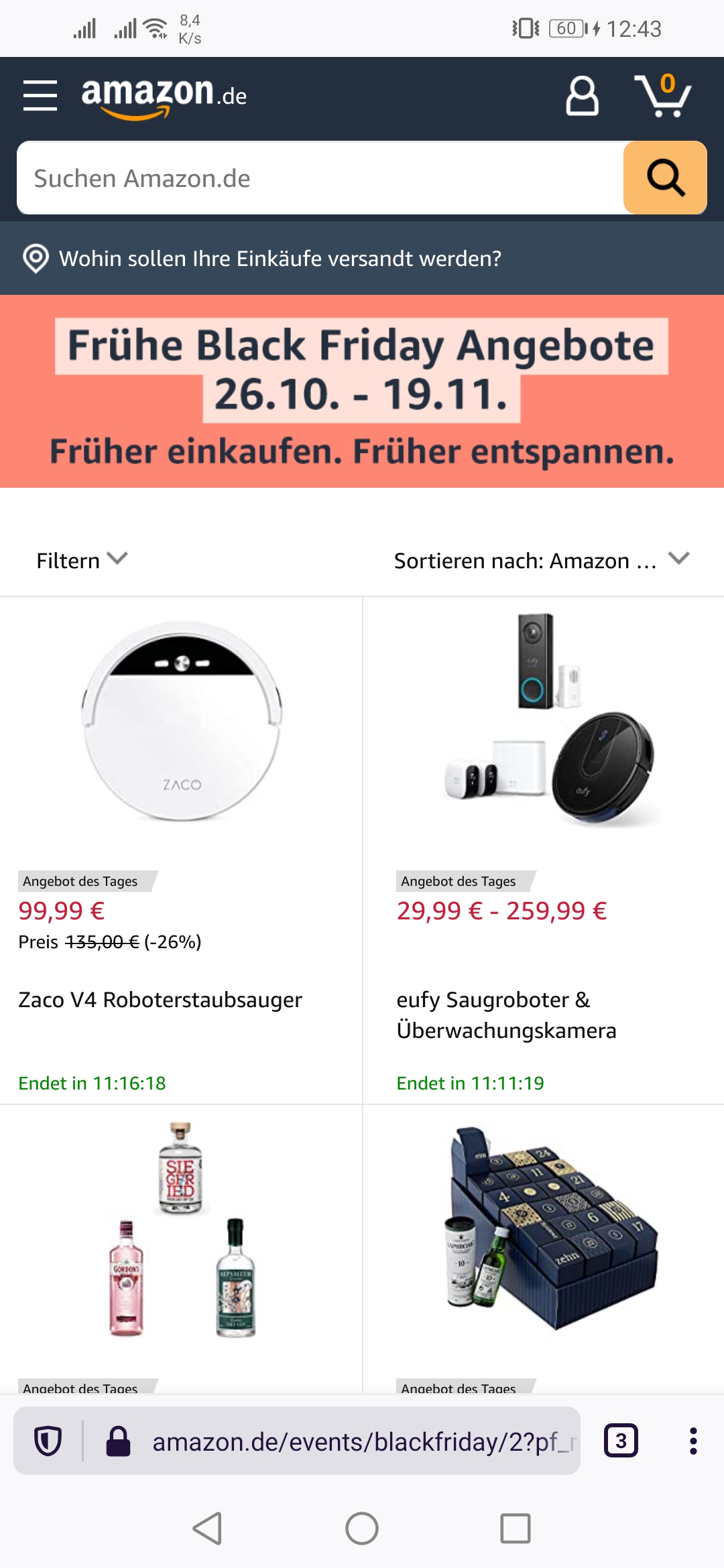Screen dimensions: 724x1568
Task: Go to the system home screen
Action: tap(362, 1528)
